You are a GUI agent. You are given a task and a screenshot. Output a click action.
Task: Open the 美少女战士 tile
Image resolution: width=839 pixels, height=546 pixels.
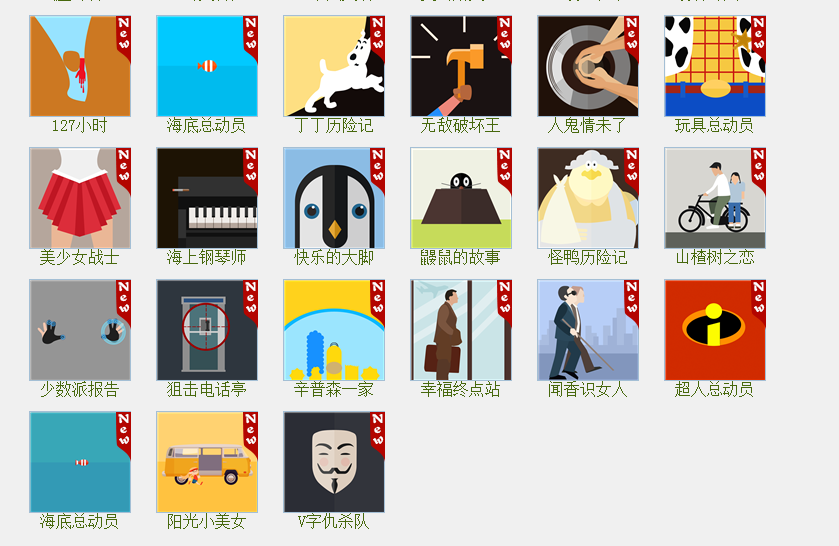pyautogui.click(x=80, y=198)
